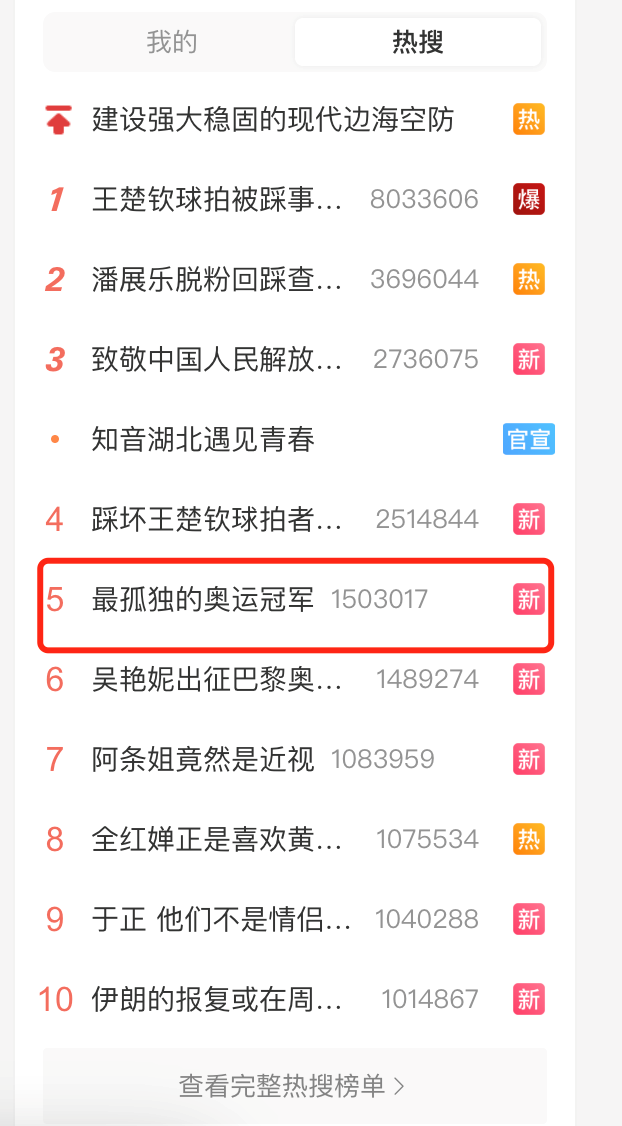
Task: Open hot search 王楚钦球拍被踩事
Action: tap(217, 199)
